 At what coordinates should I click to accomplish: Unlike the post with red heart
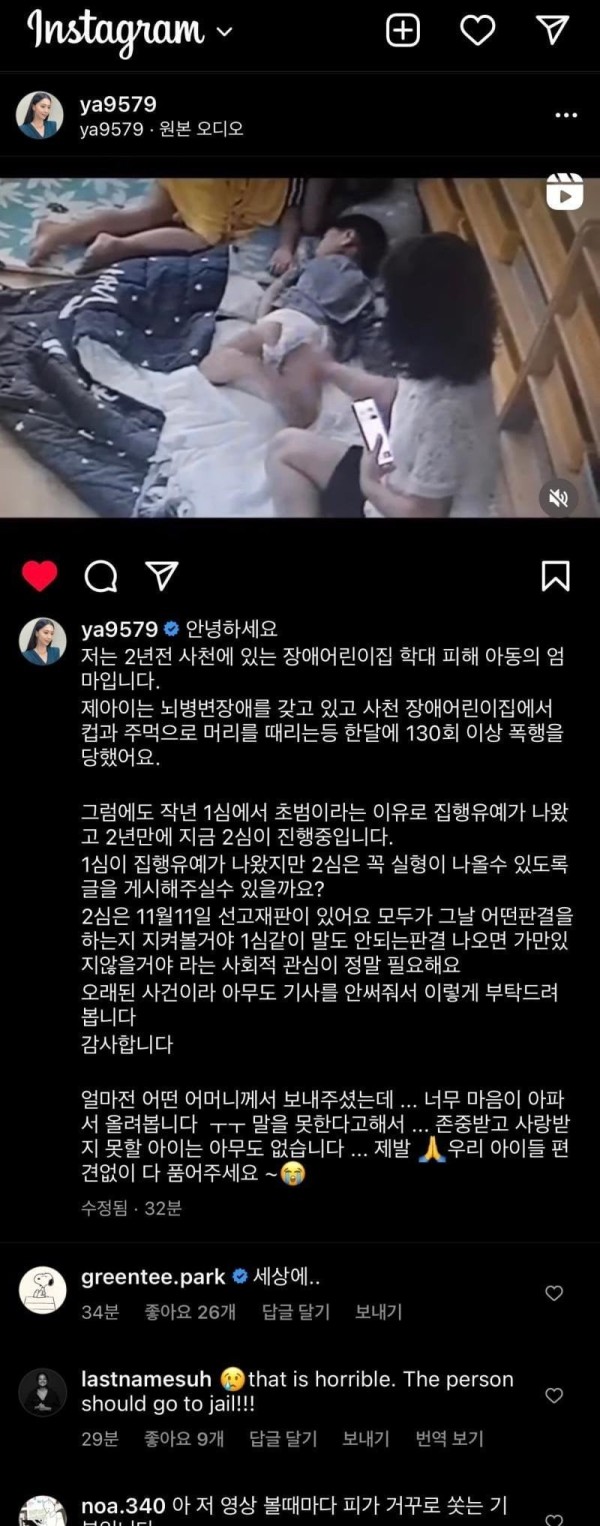coord(40,575)
